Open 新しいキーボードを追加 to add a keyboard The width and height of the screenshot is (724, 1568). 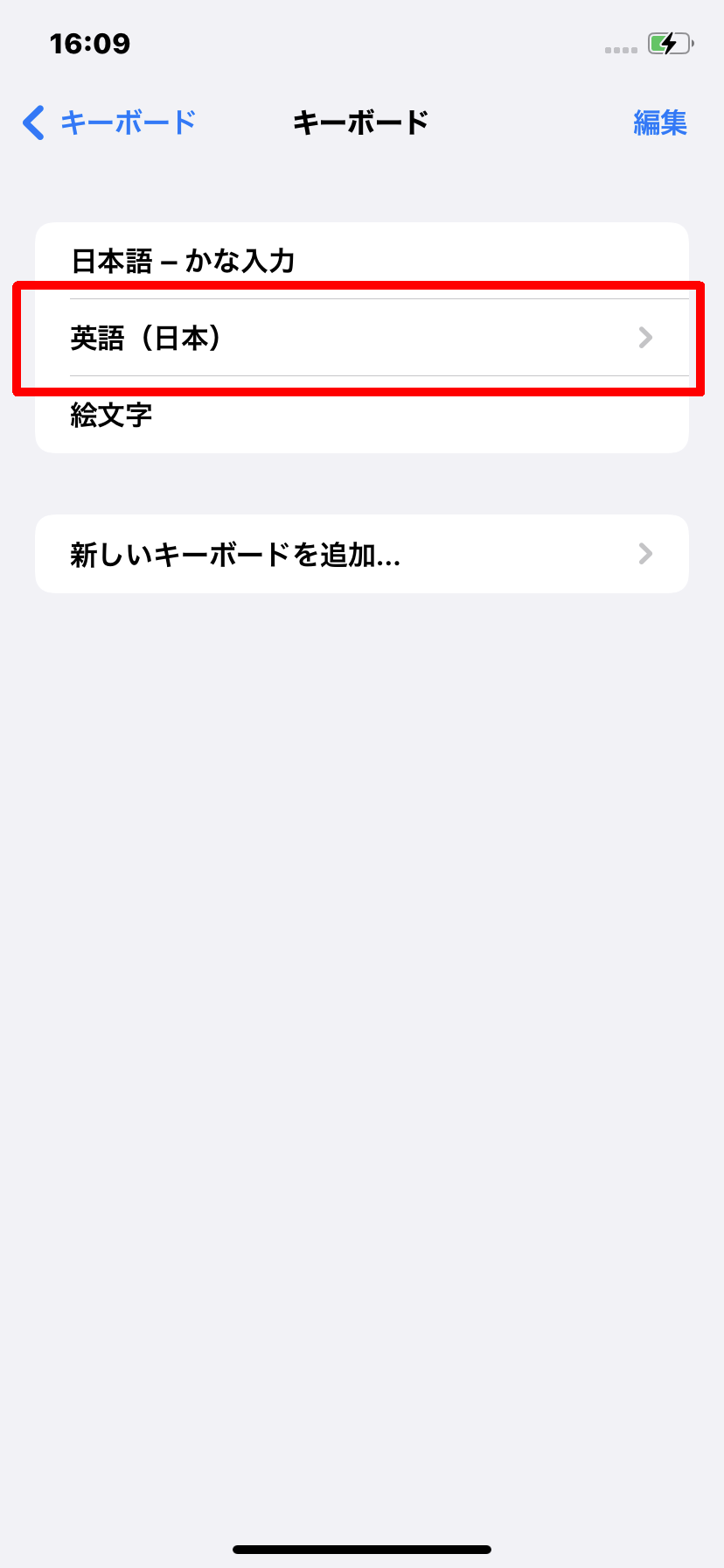pyautogui.click(x=362, y=554)
